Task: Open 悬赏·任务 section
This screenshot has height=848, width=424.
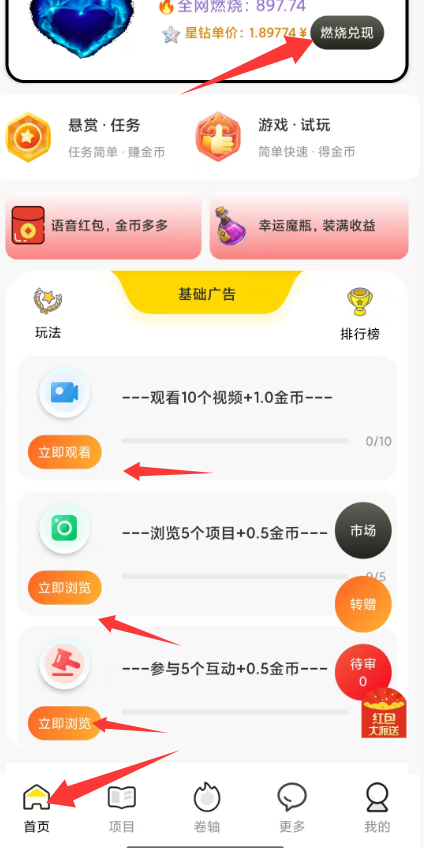Action: 85,137
